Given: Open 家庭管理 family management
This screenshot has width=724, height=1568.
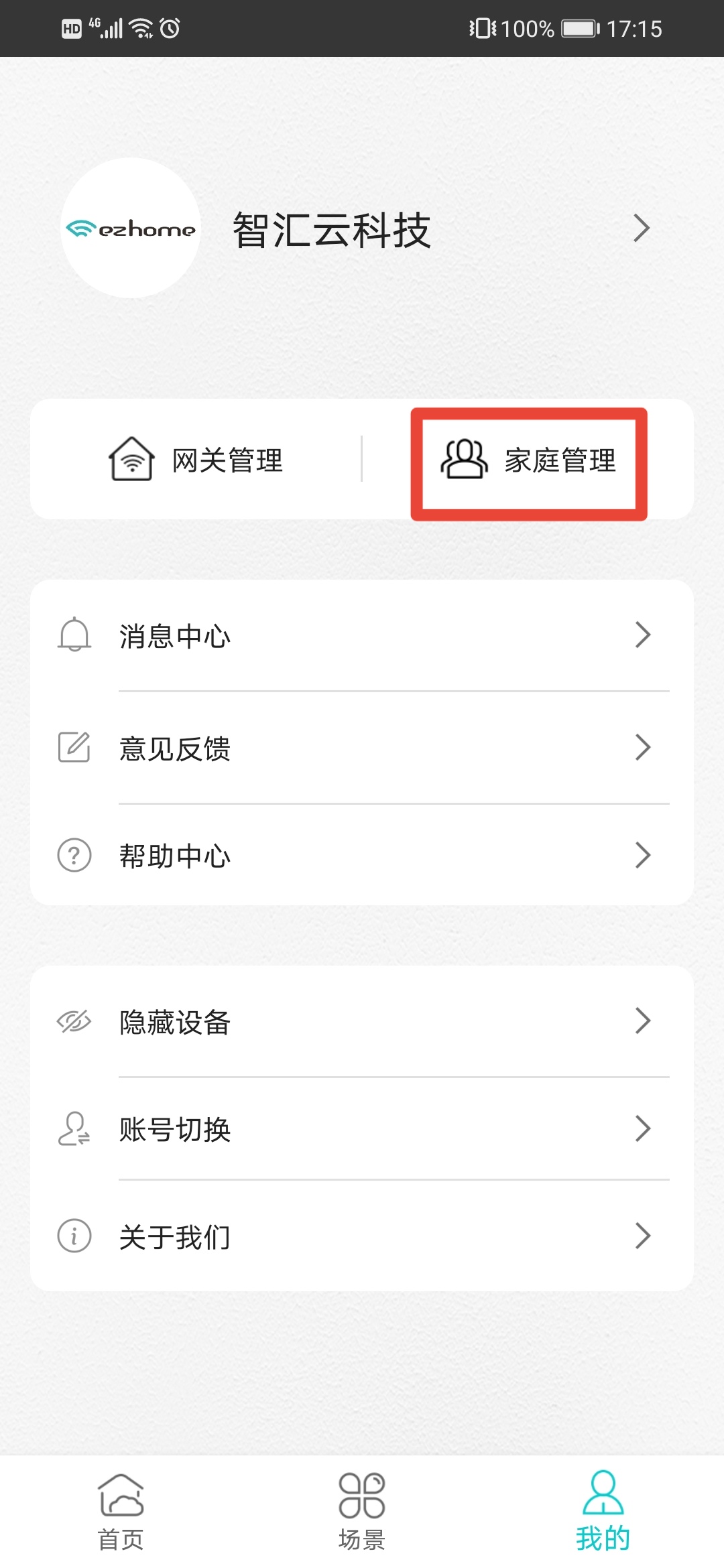Looking at the screenshot, I should 528,460.
